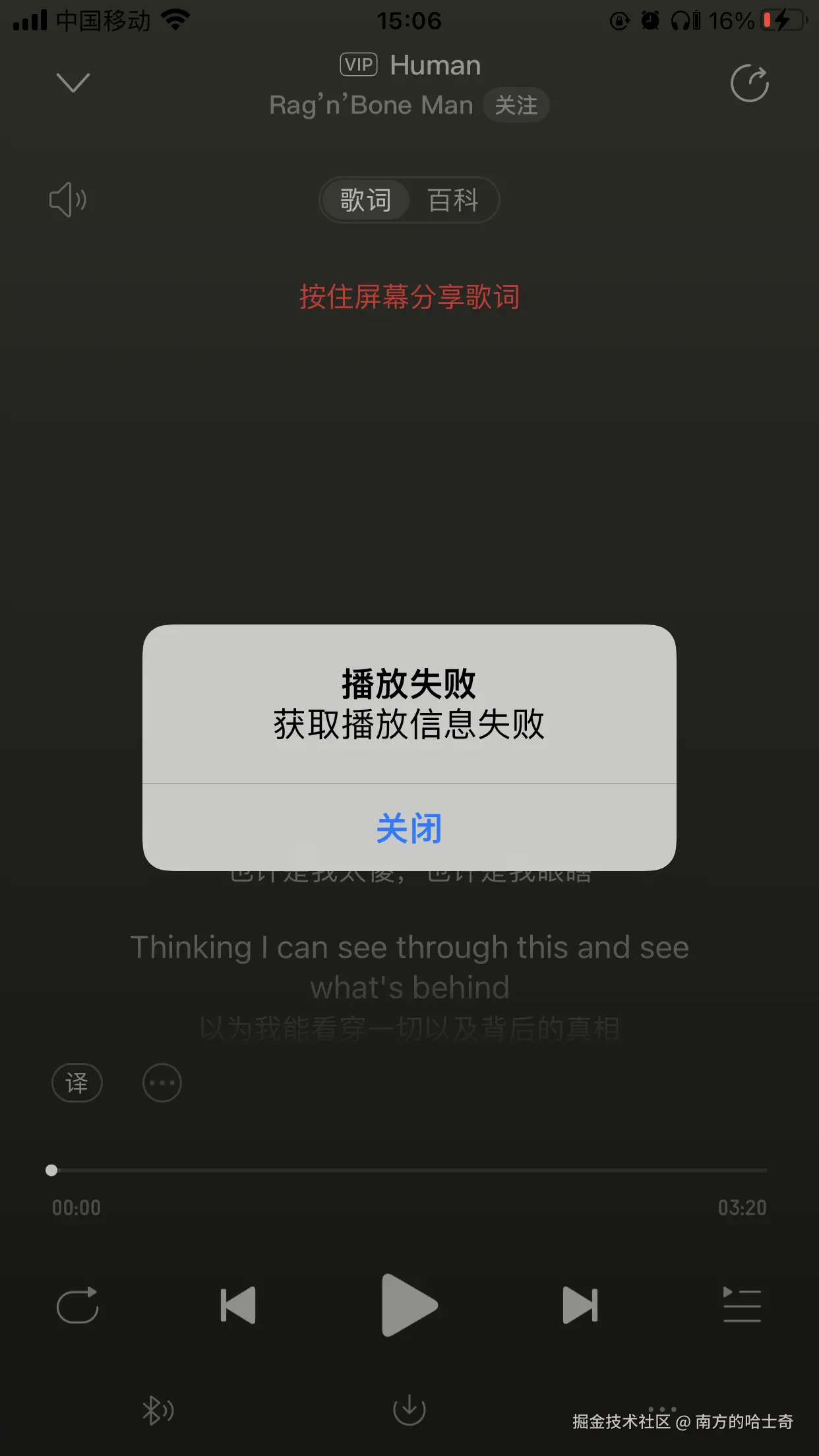Open the volume speaker control
Screen dimensions: 819x1456
[67, 200]
